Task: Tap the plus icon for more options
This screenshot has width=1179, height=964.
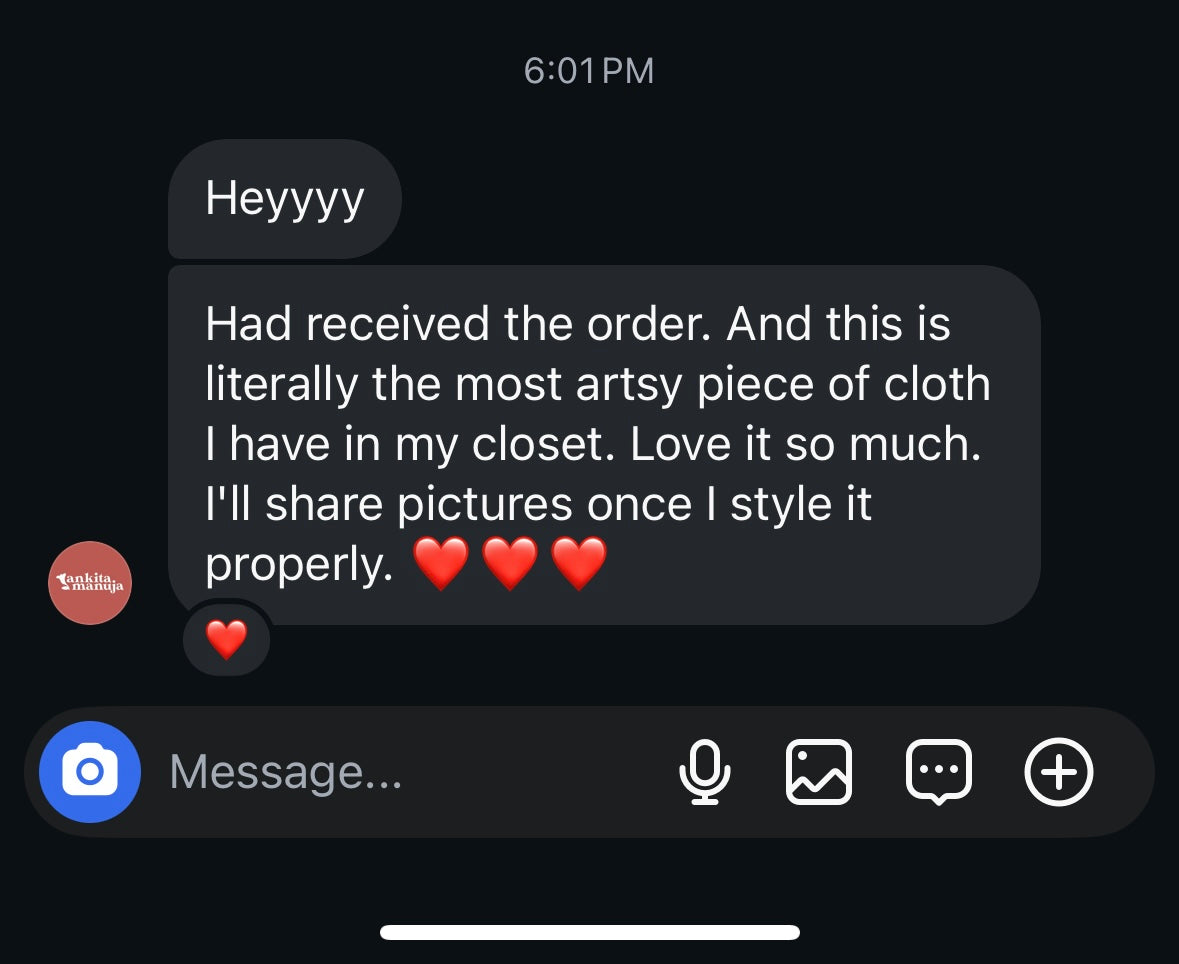Action: 1059,772
